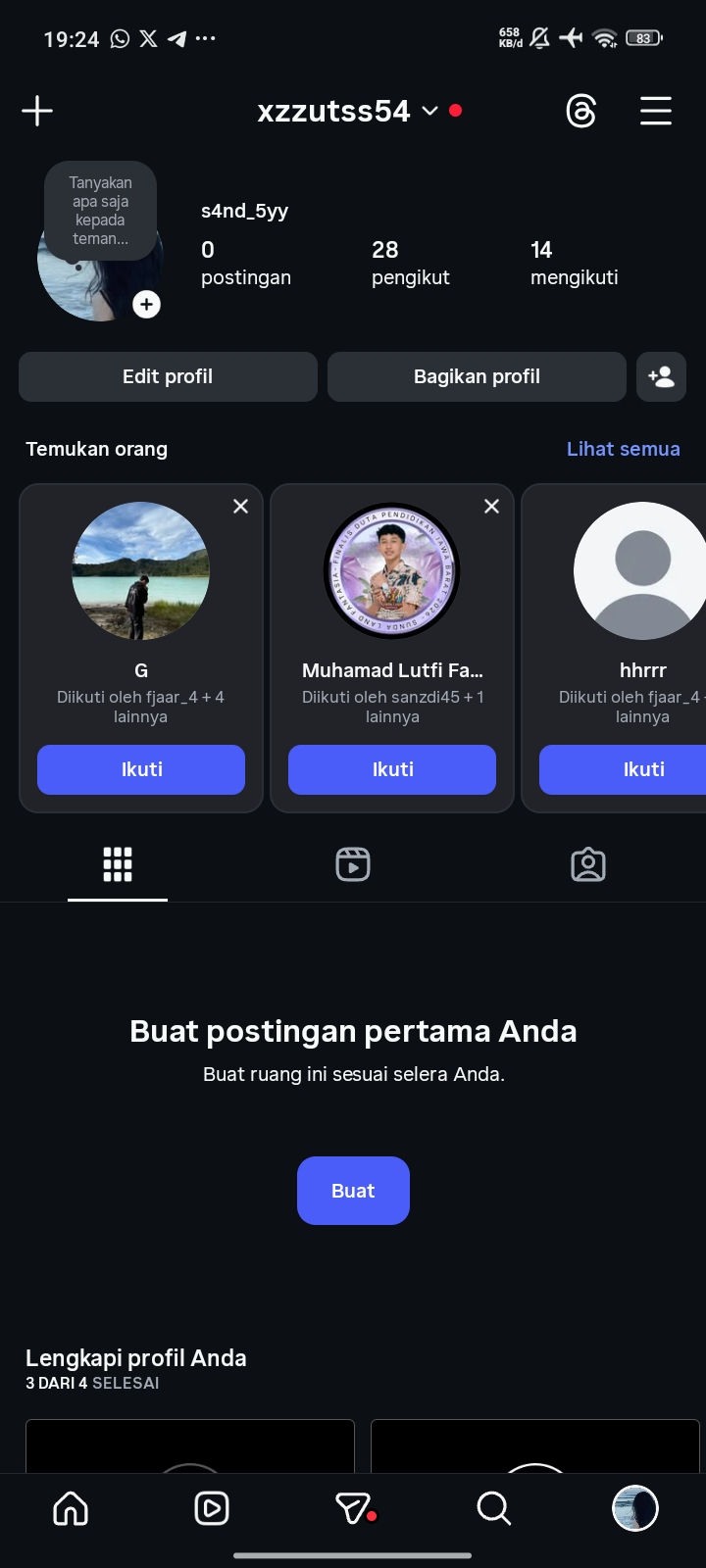Open Lihat semua suggestions link
The image size is (706, 1568).
pyautogui.click(x=623, y=449)
